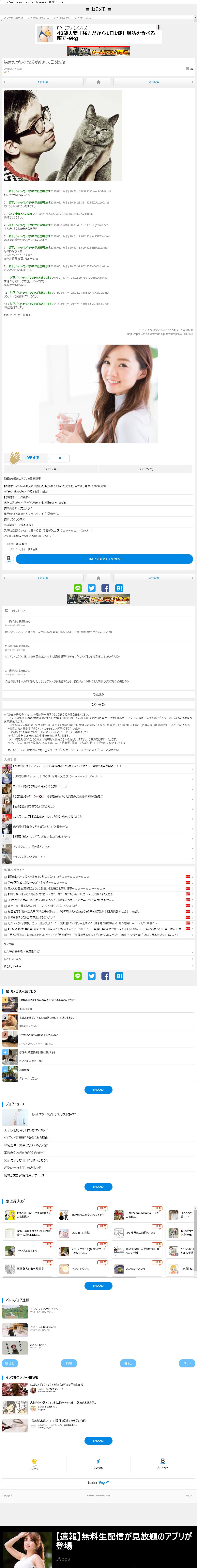Share this article on LINE
This screenshot has height=1568, width=197.
pos(77,588)
